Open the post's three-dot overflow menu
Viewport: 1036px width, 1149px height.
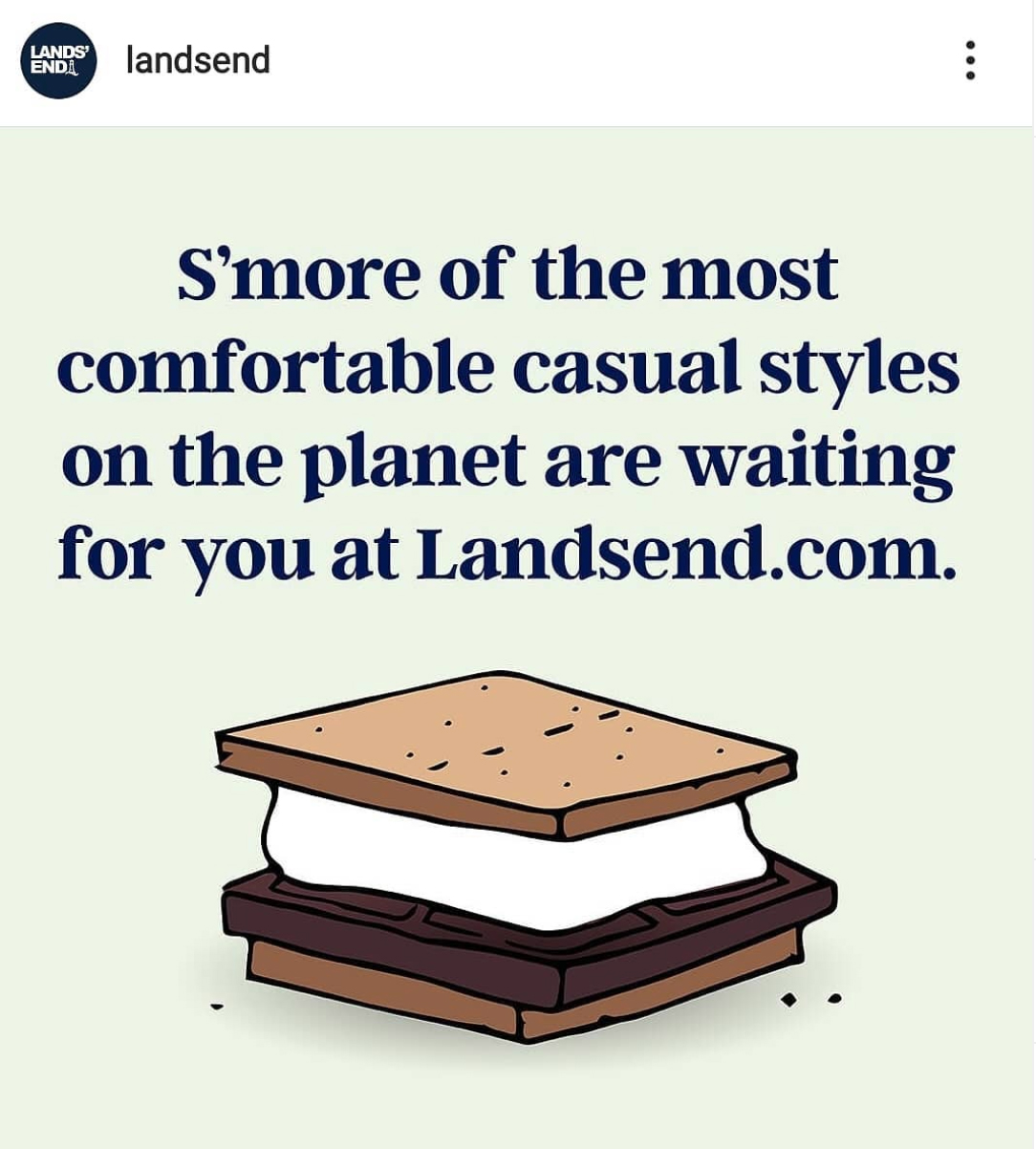970,60
